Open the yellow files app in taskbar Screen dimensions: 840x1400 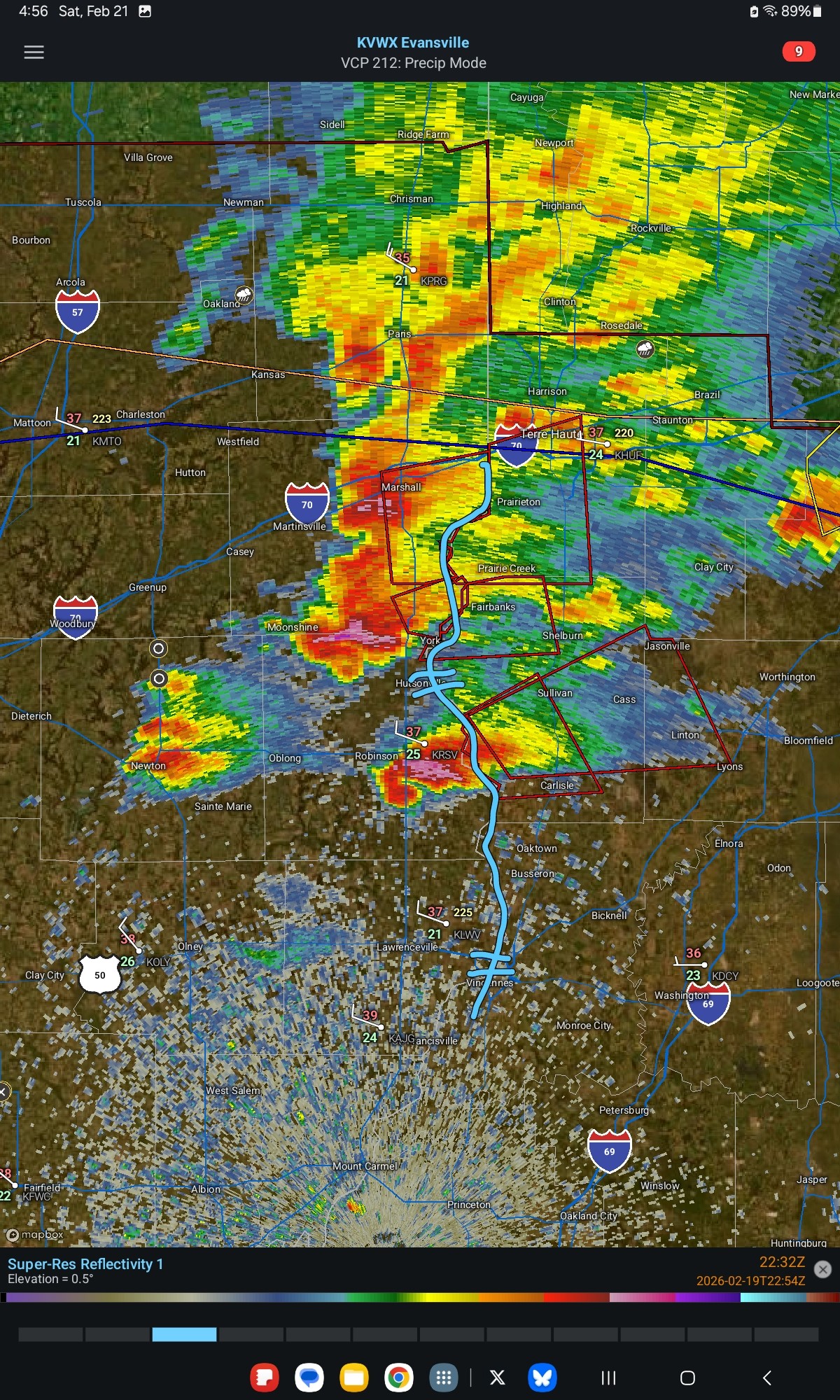click(x=354, y=1378)
